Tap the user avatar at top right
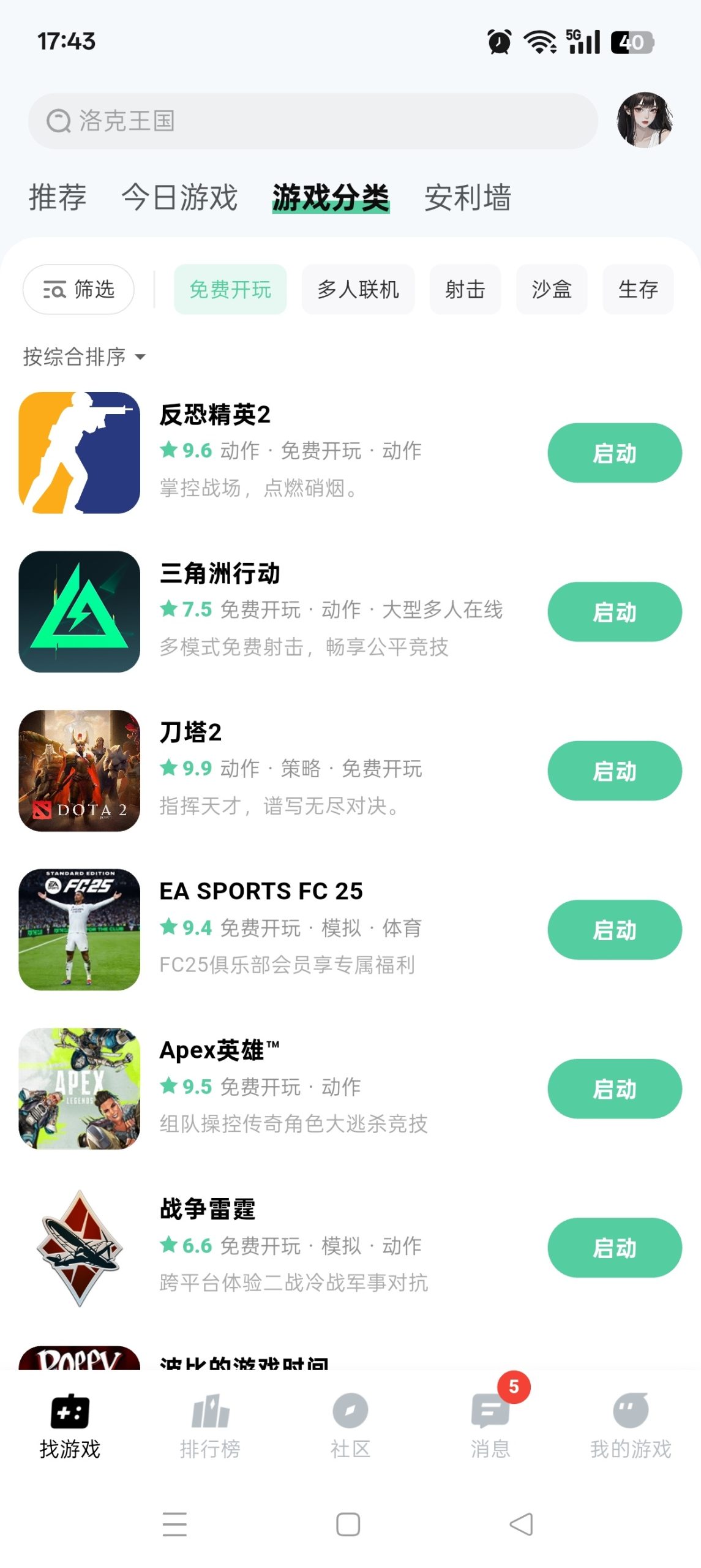 [643, 120]
